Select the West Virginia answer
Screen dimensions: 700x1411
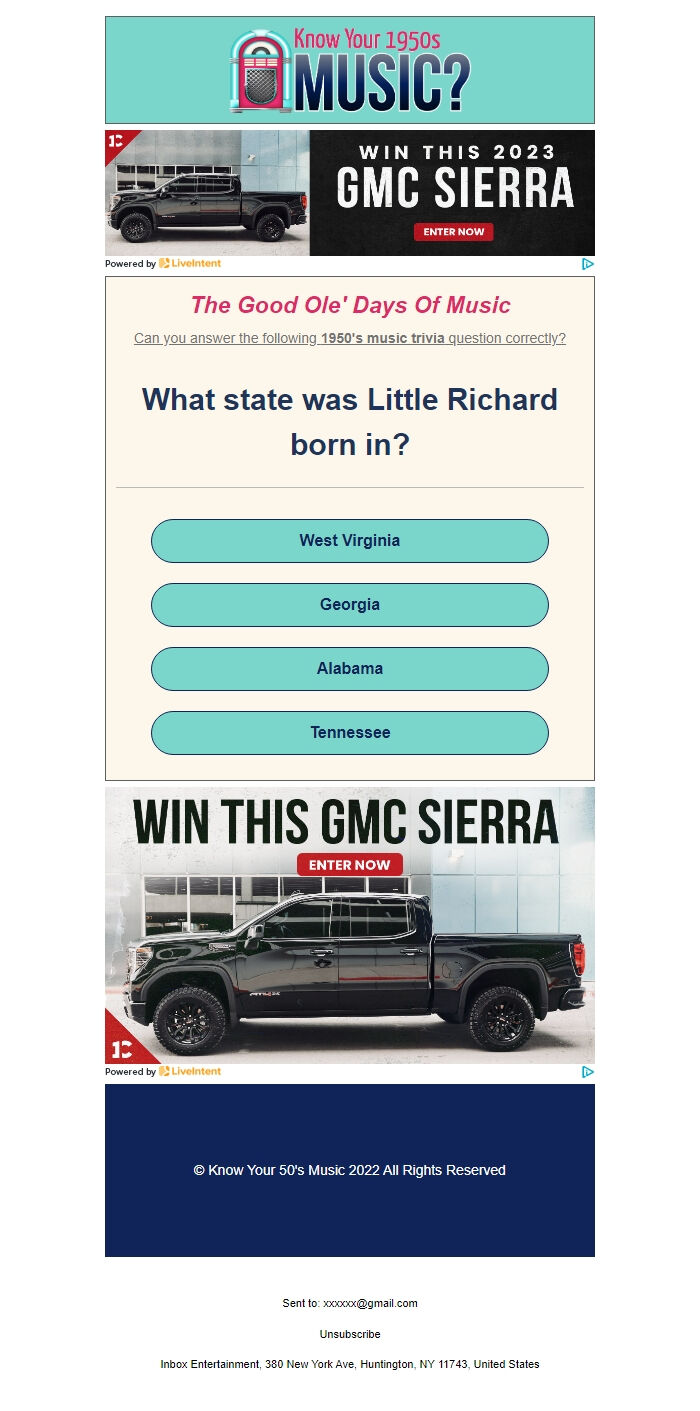pos(349,541)
